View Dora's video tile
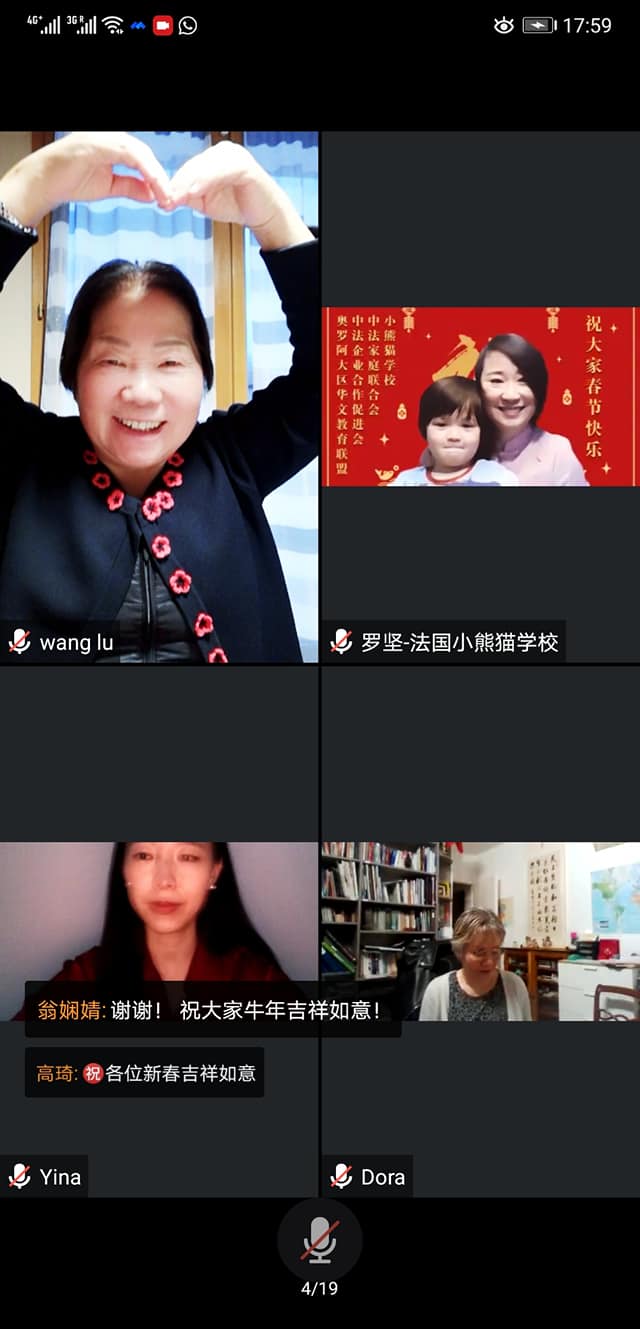 (x=480, y=931)
